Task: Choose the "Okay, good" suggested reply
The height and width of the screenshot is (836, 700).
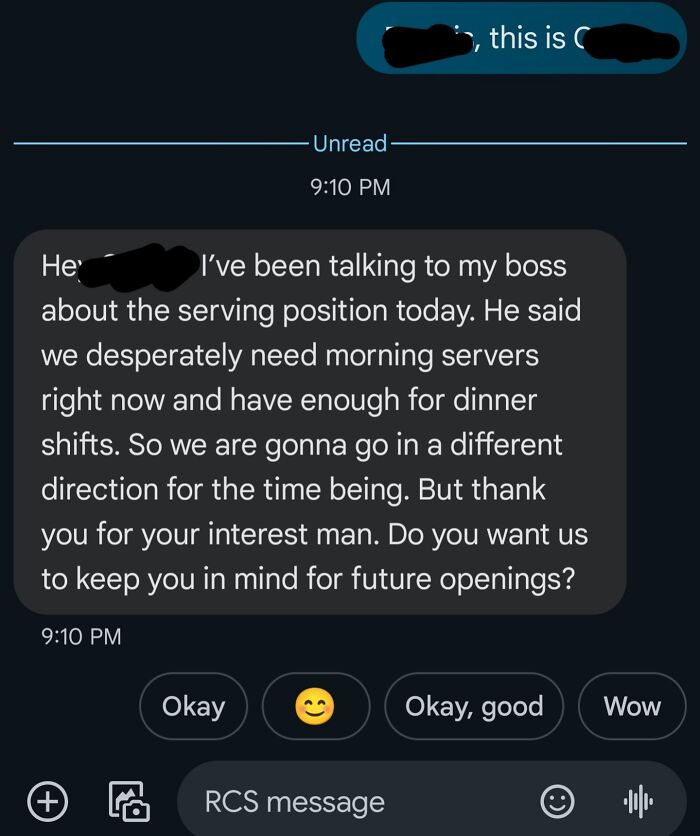Action: tap(474, 706)
